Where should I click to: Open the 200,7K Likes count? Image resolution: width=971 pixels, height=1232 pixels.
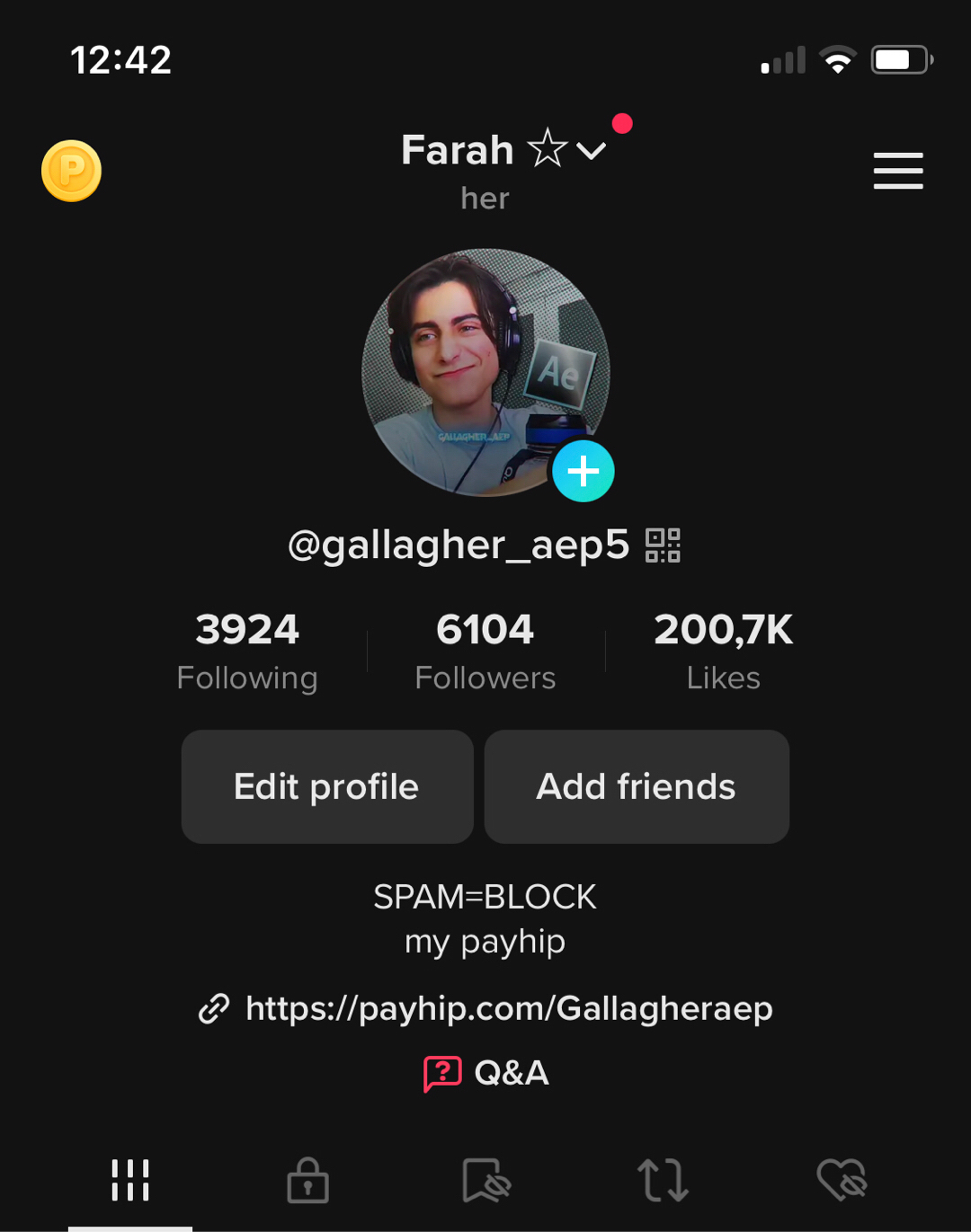click(x=723, y=651)
